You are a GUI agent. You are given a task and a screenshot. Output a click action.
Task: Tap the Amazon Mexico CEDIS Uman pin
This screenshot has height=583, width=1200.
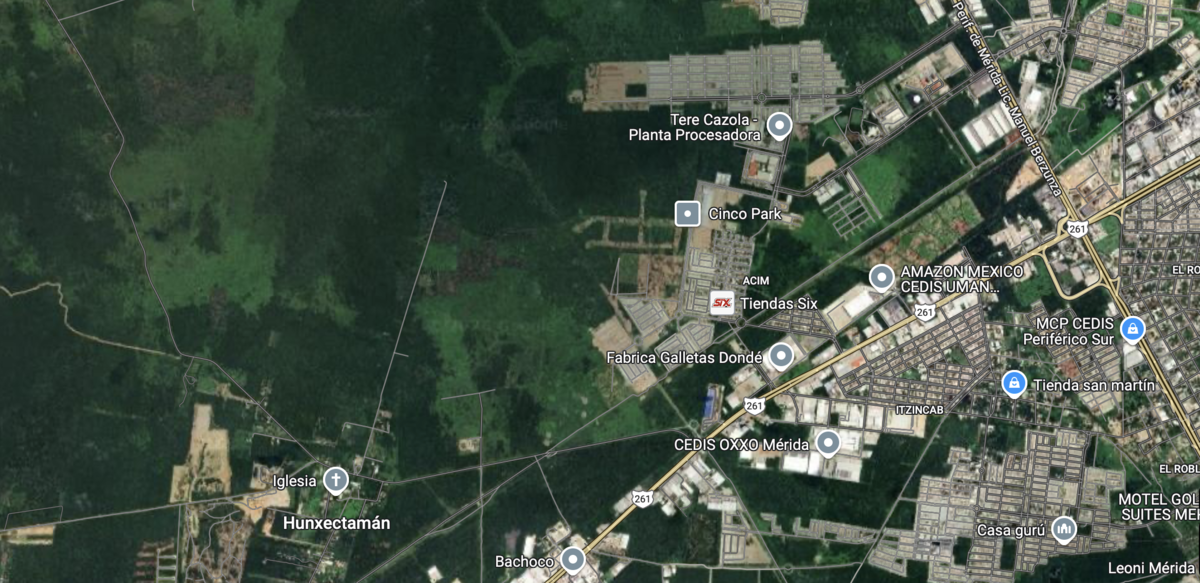click(x=881, y=277)
